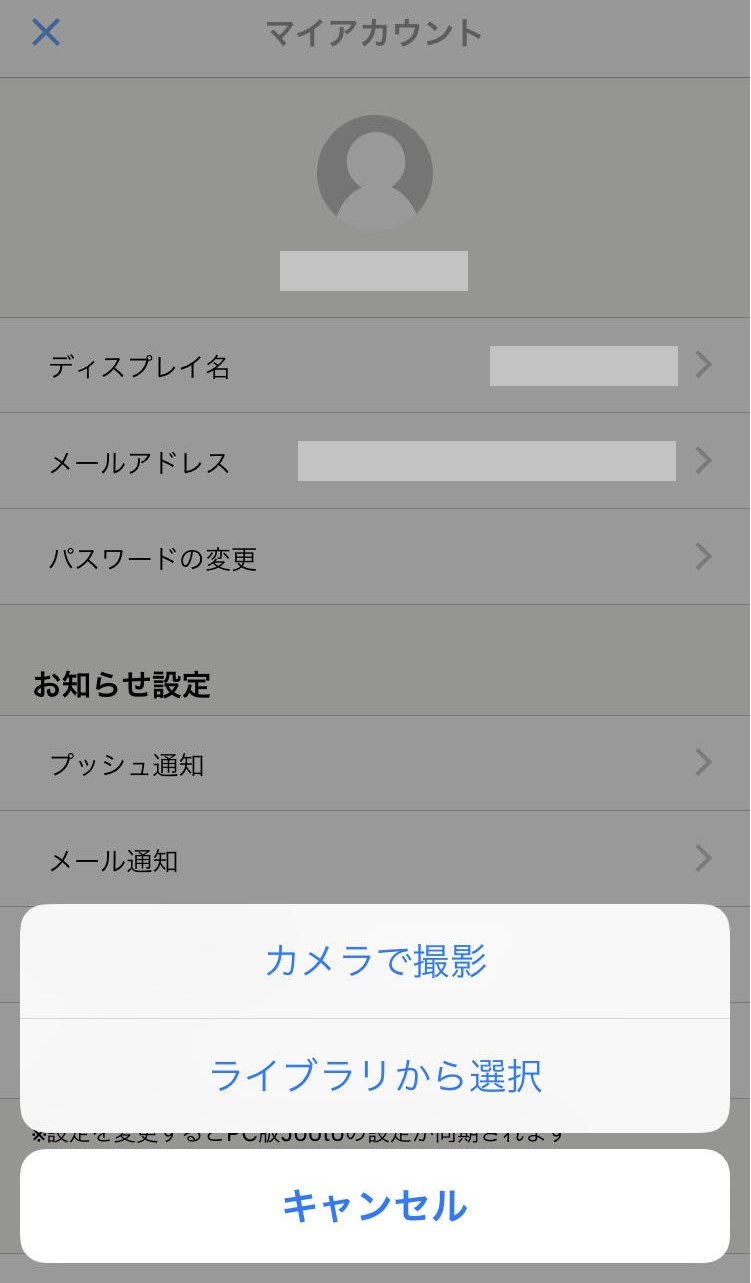
Task: Click the profile avatar icon
Action: click(x=375, y=172)
